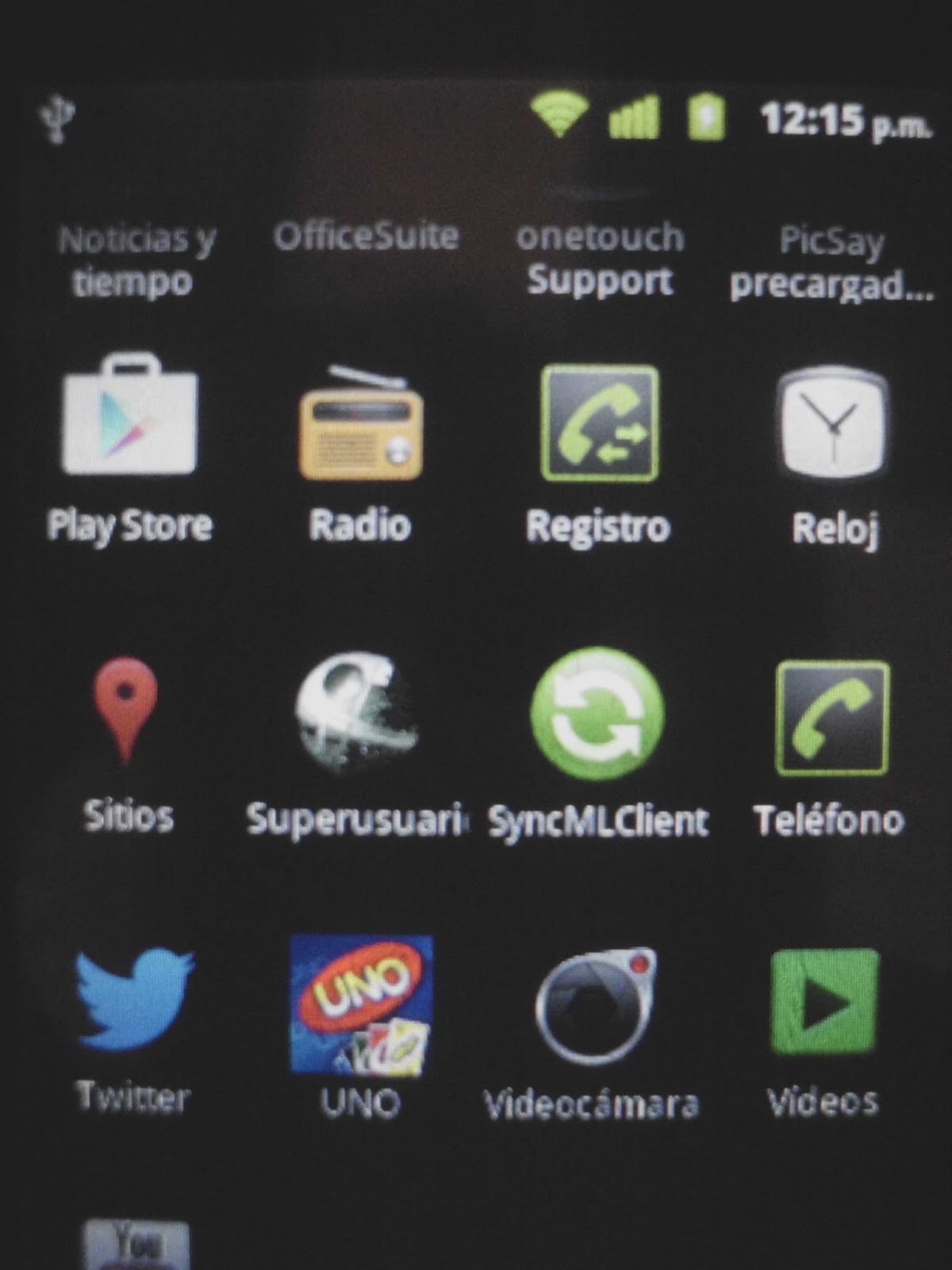Open Registro call log
Viewport: 952px width, 1270px height.
click(599, 423)
